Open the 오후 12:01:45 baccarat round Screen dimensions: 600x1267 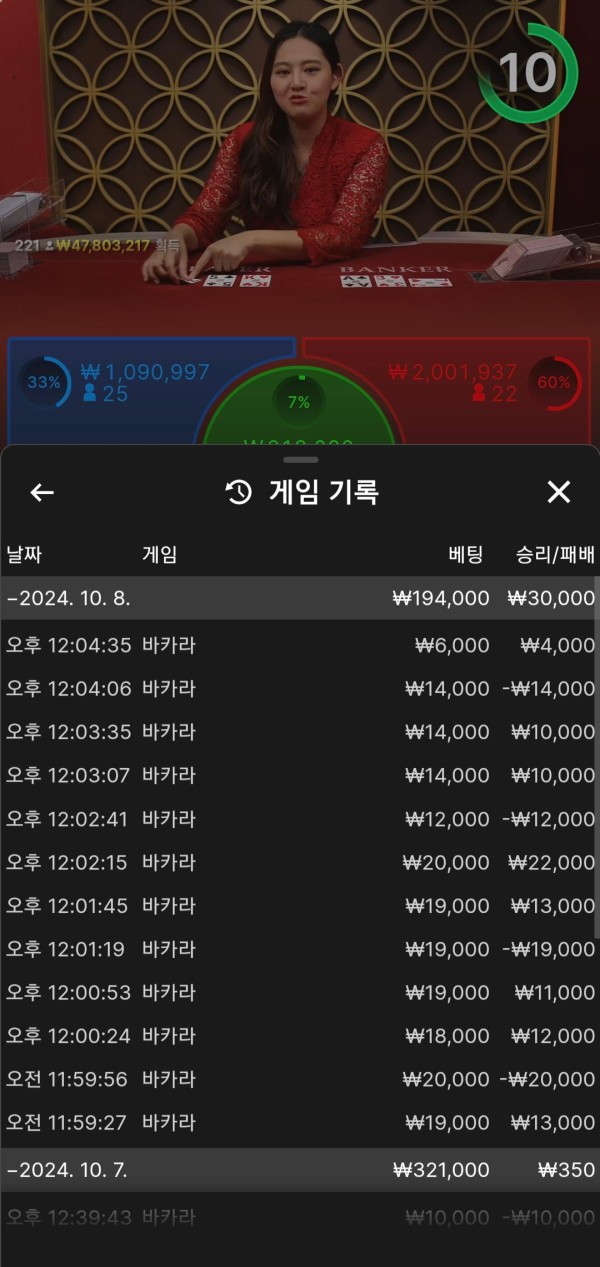click(298, 906)
